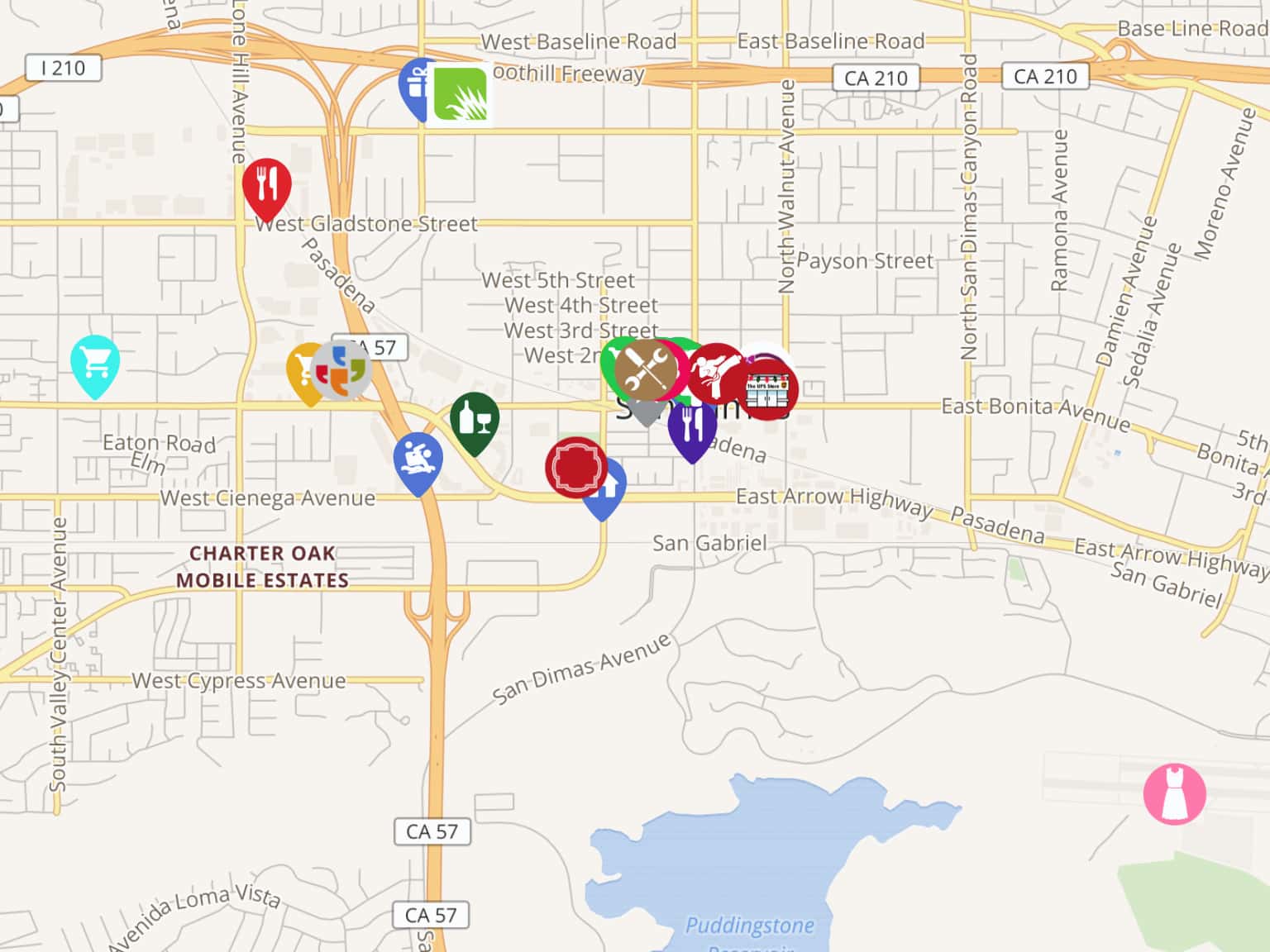
Task: Open the cyan shopping cart map pin
Action: point(95,363)
